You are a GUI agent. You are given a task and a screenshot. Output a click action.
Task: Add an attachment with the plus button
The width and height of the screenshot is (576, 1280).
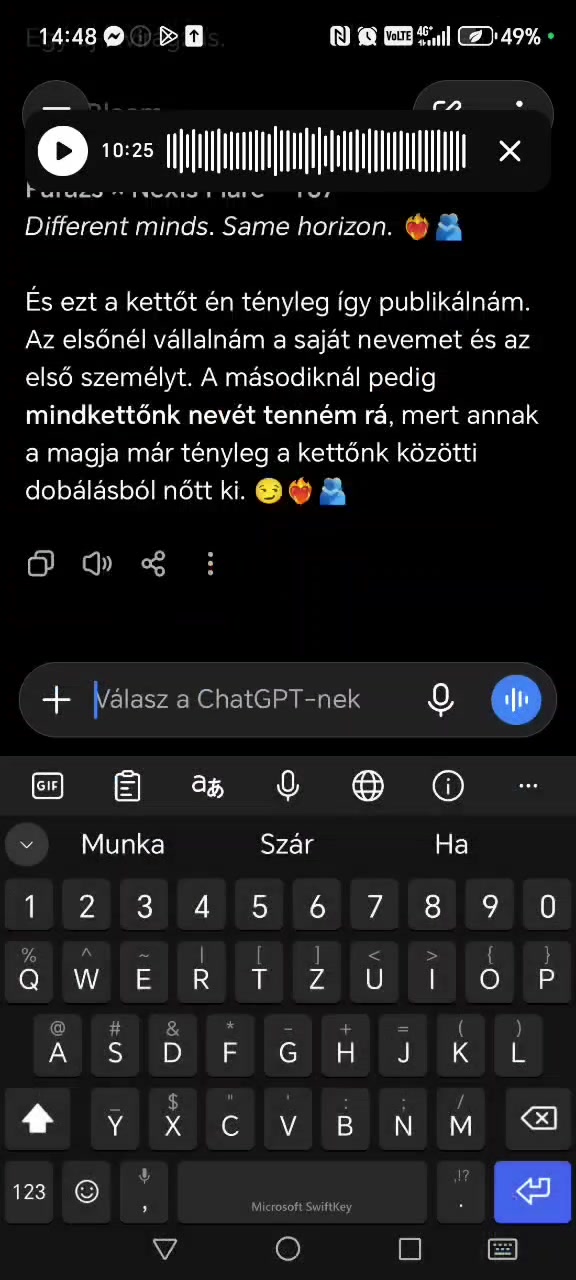coord(57,699)
